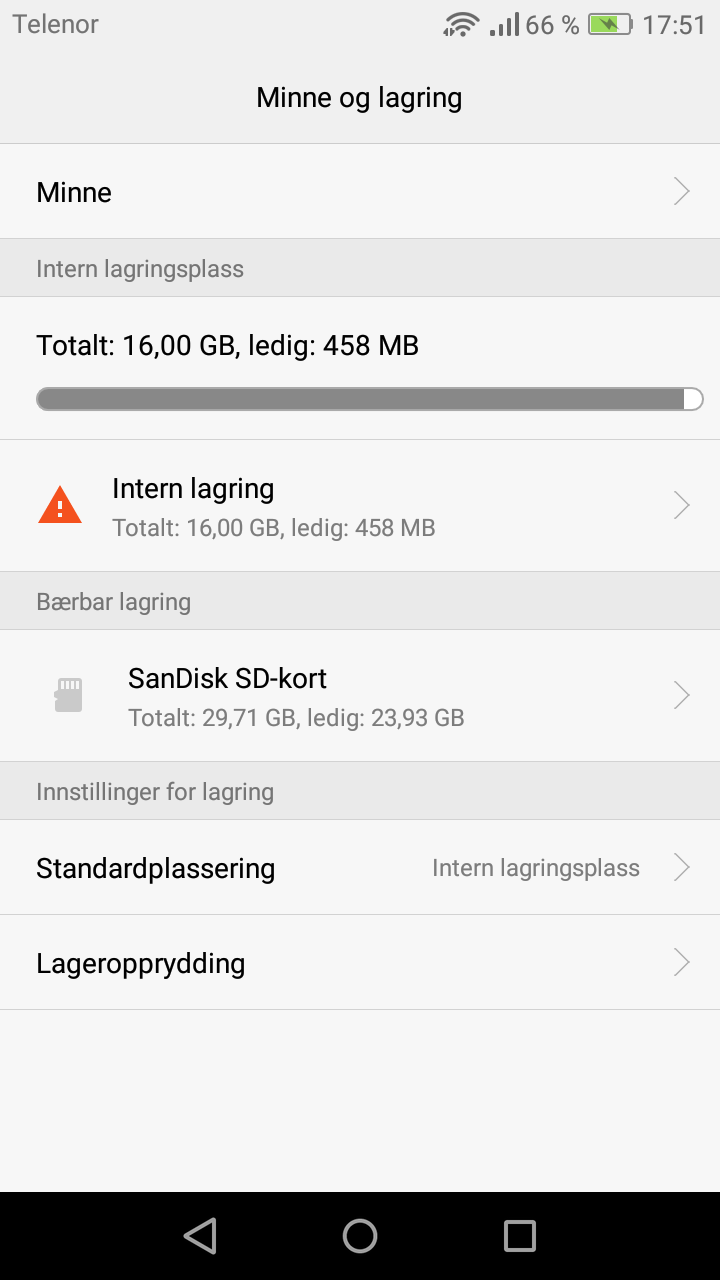This screenshot has width=720, height=1280.
Task: Go back with the navigation bar
Action: pyautogui.click(x=200, y=1236)
